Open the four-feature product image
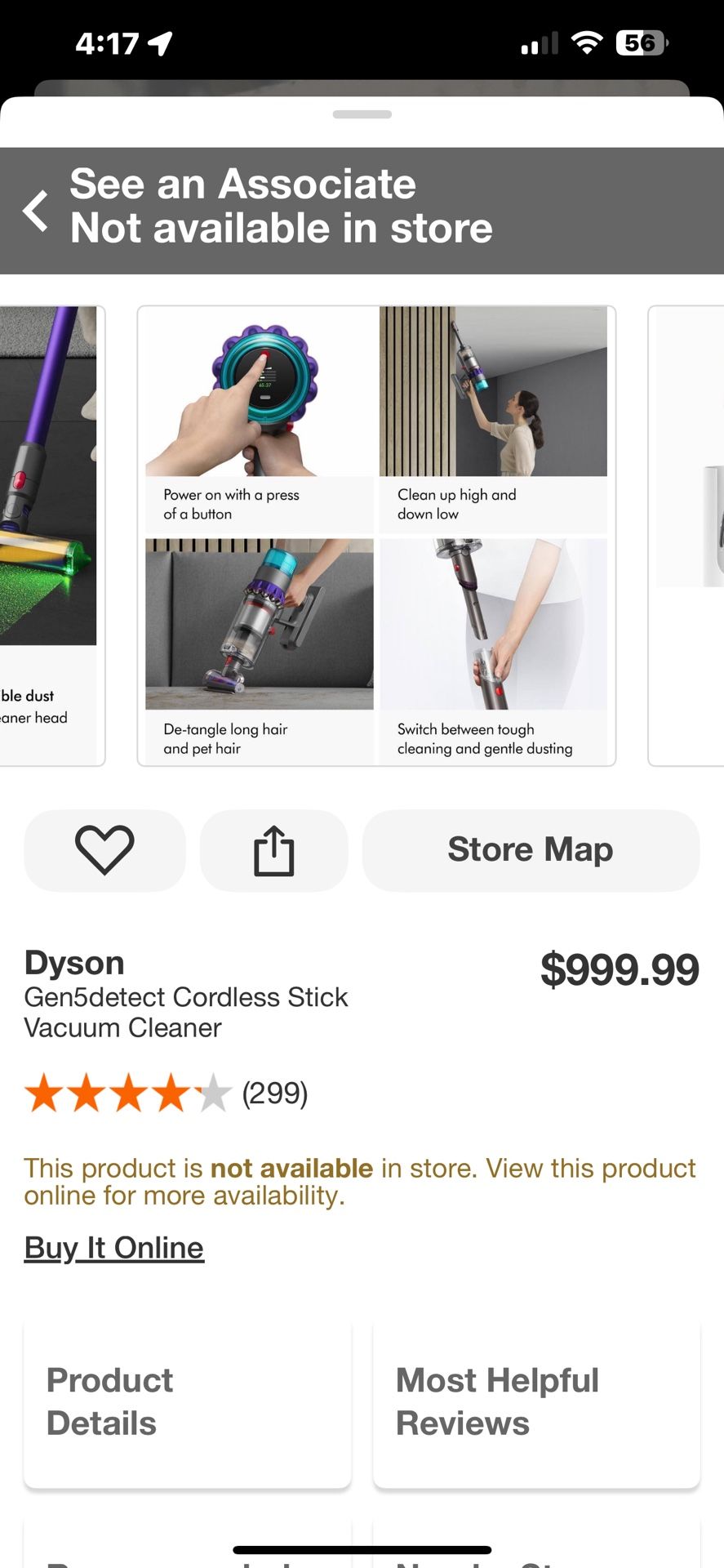The height and width of the screenshot is (1568, 724). pyautogui.click(x=376, y=536)
